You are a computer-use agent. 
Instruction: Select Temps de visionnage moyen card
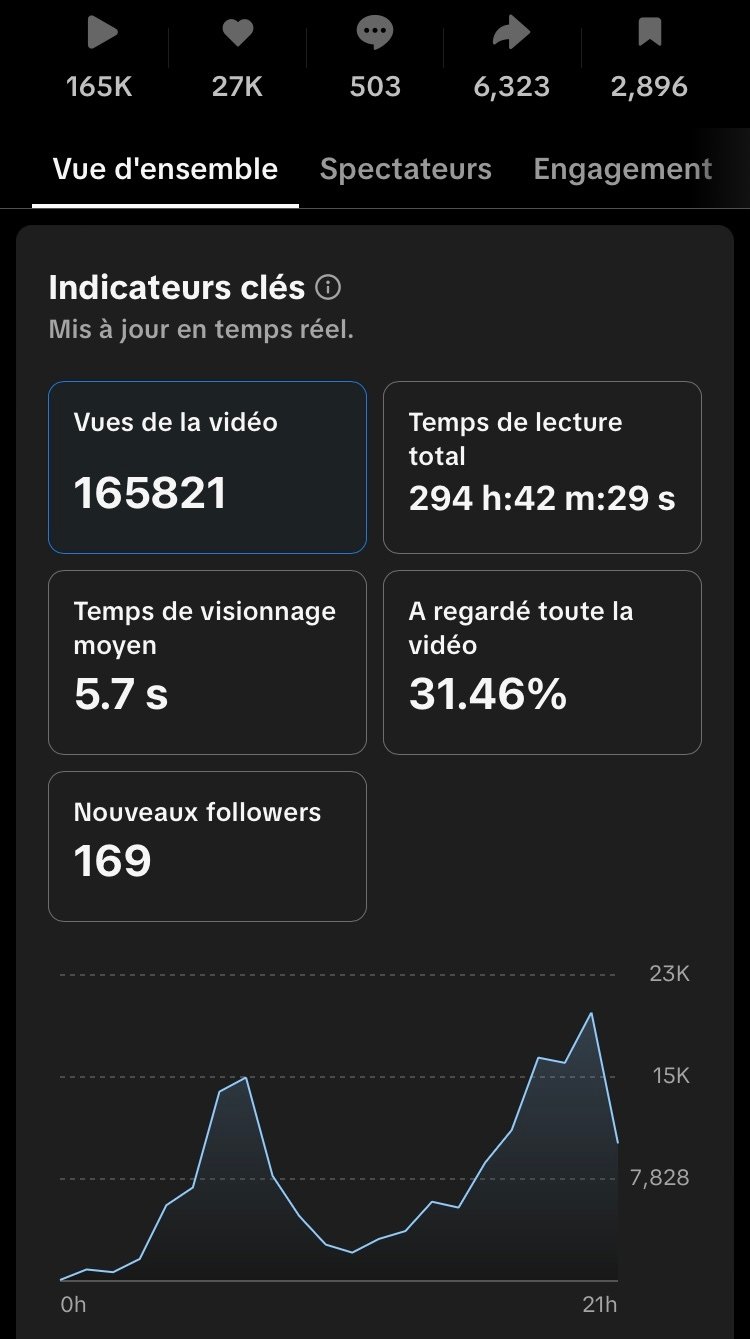(x=207, y=662)
